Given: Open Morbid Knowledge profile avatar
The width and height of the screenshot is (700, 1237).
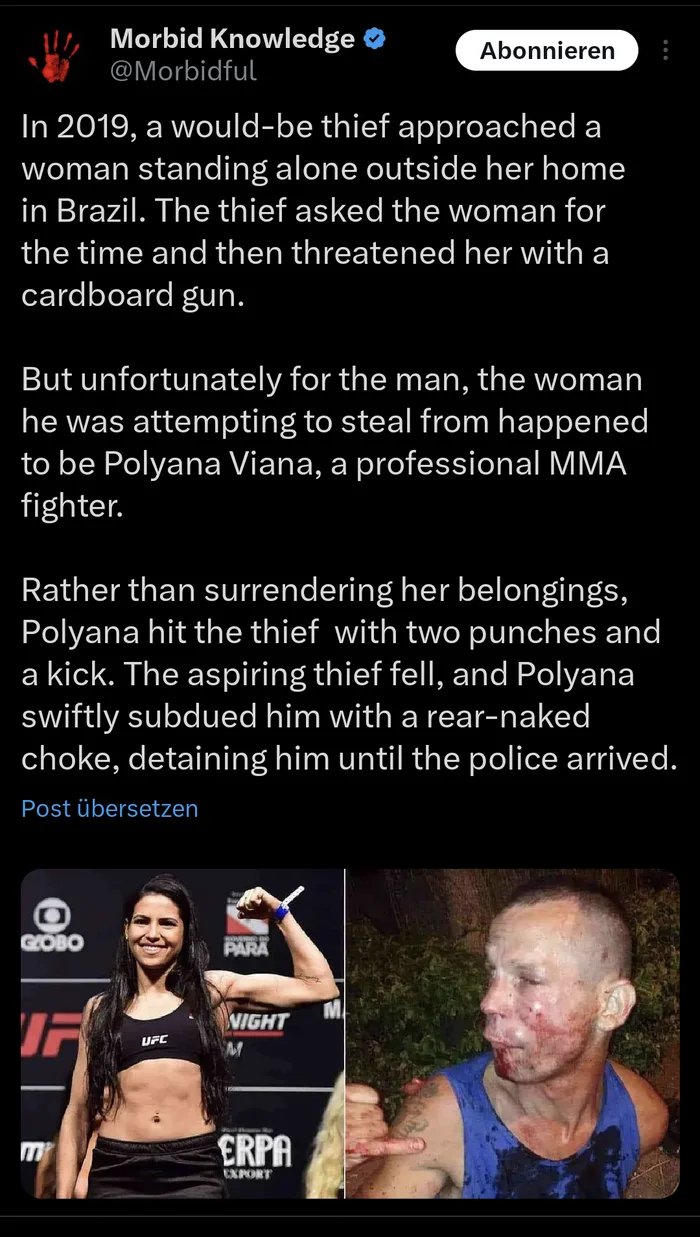Looking at the screenshot, I should [53, 56].
